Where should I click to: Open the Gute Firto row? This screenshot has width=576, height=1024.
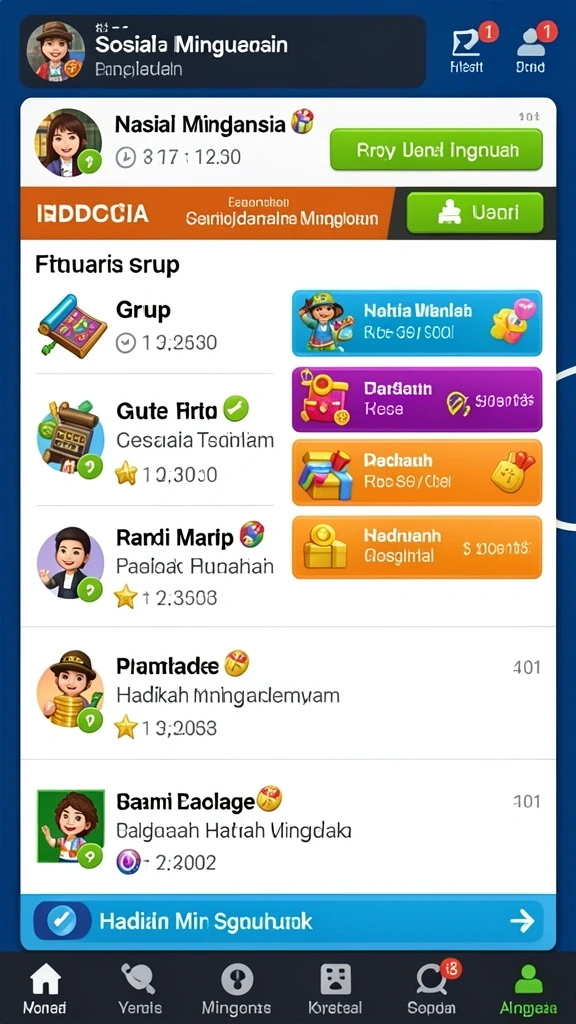155,440
